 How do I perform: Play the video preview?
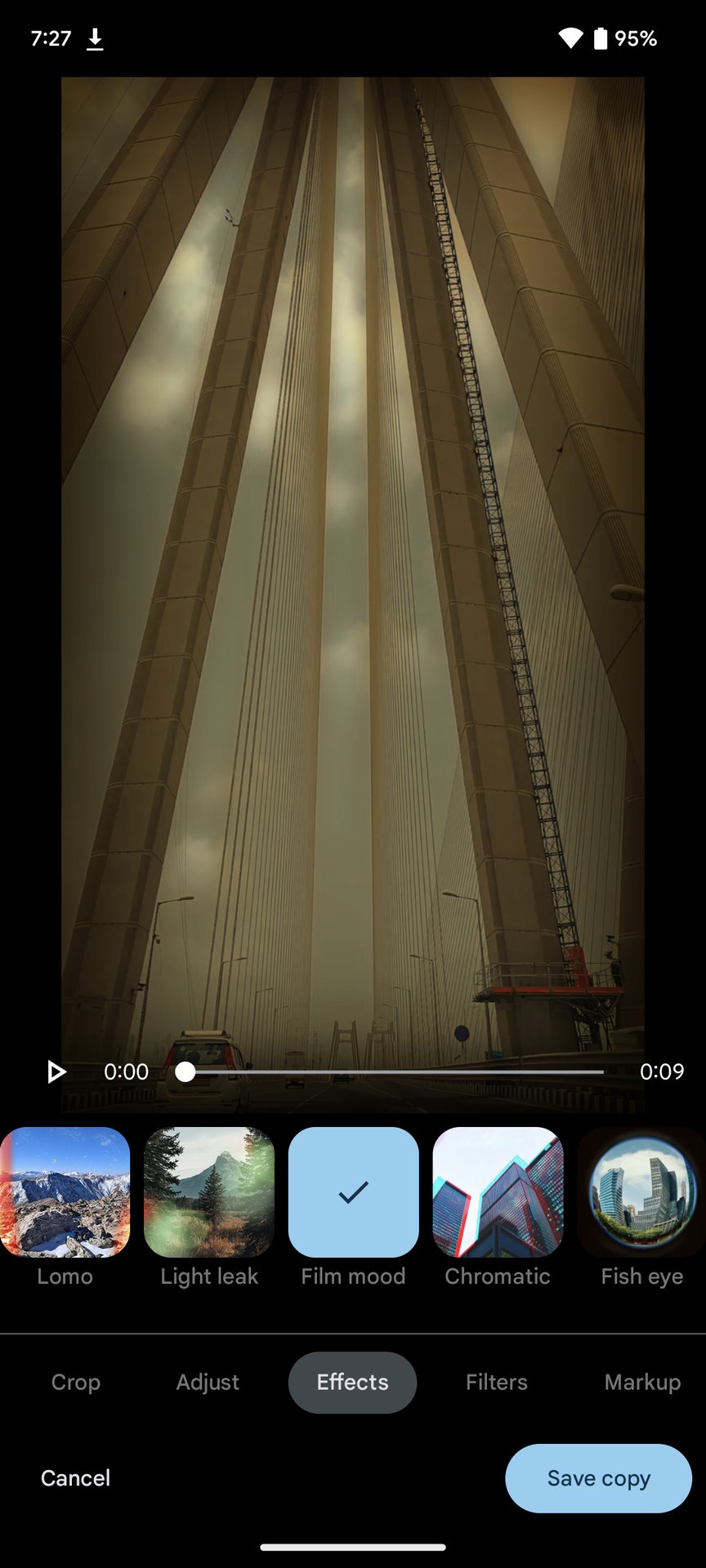click(x=56, y=1071)
